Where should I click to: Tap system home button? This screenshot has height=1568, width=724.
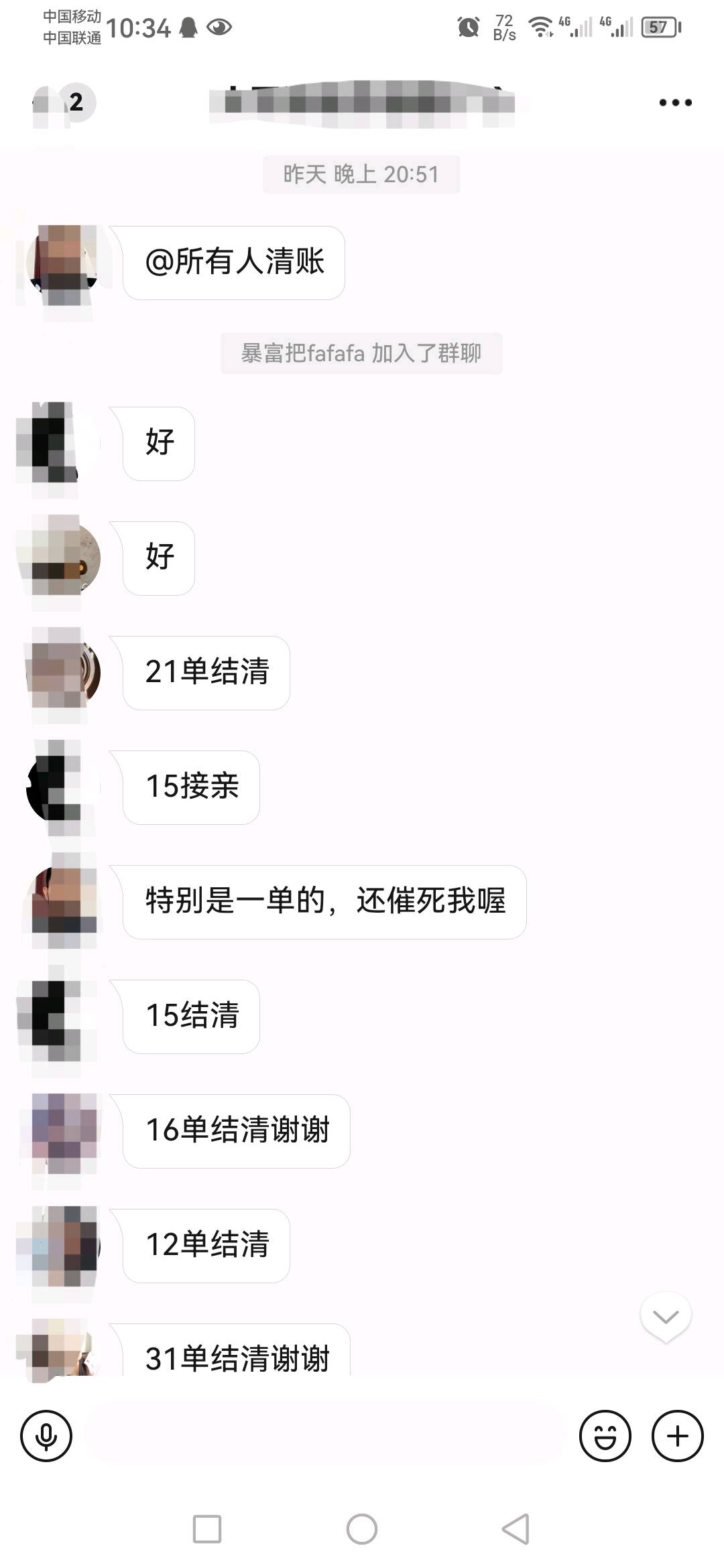coord(361,1529)
